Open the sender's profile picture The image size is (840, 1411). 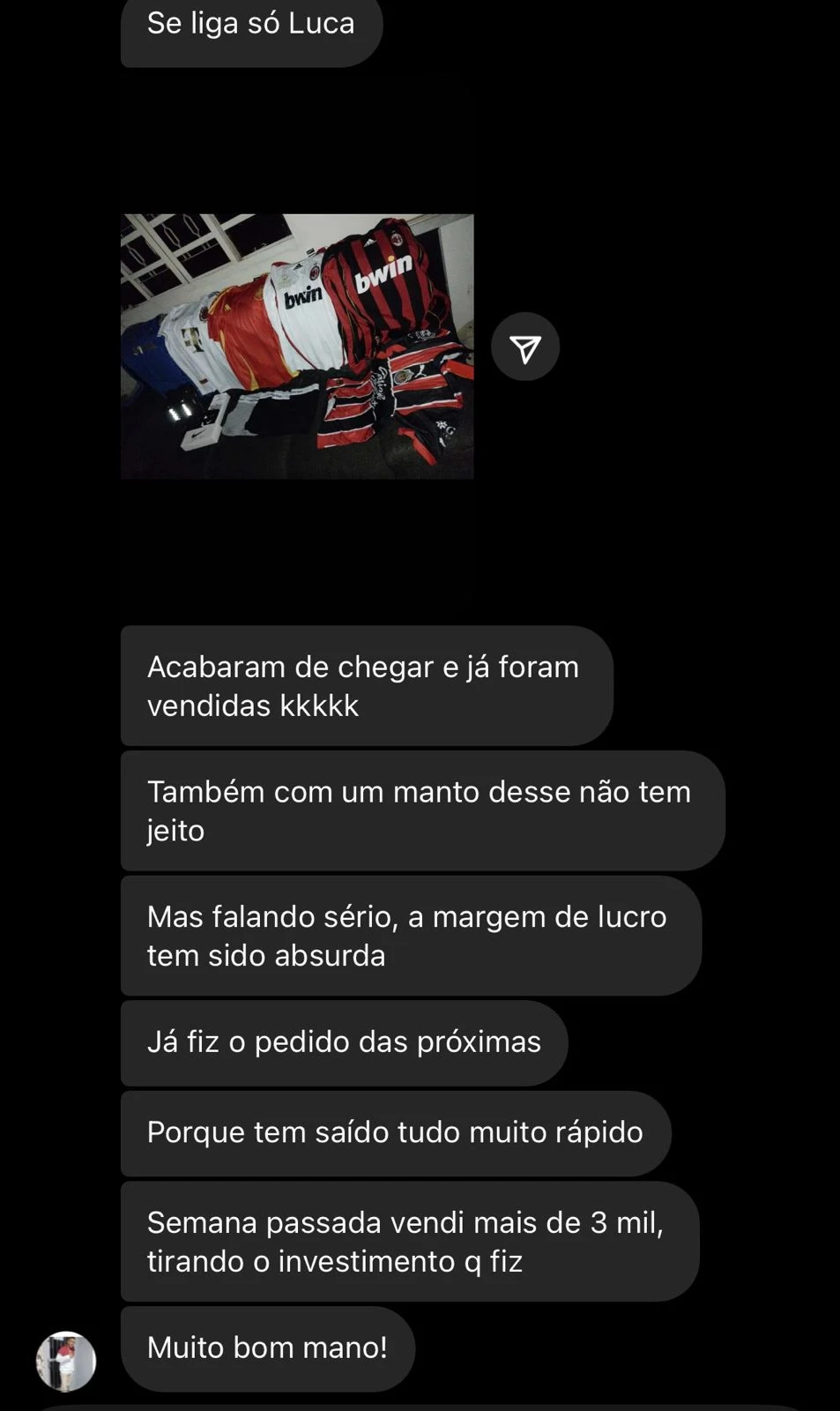coord(66,1361)
